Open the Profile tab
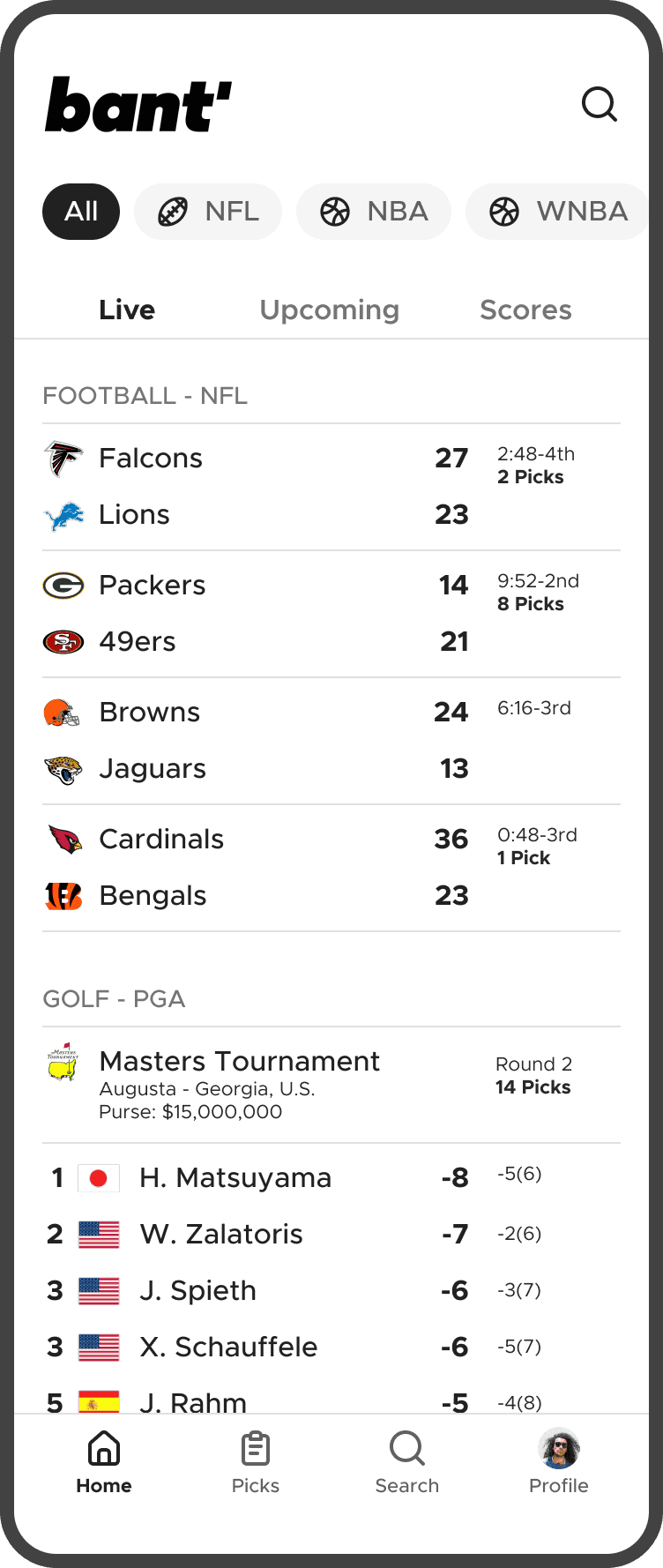The height and width of the screenshot is (1568, 663). click(559, 1463)
